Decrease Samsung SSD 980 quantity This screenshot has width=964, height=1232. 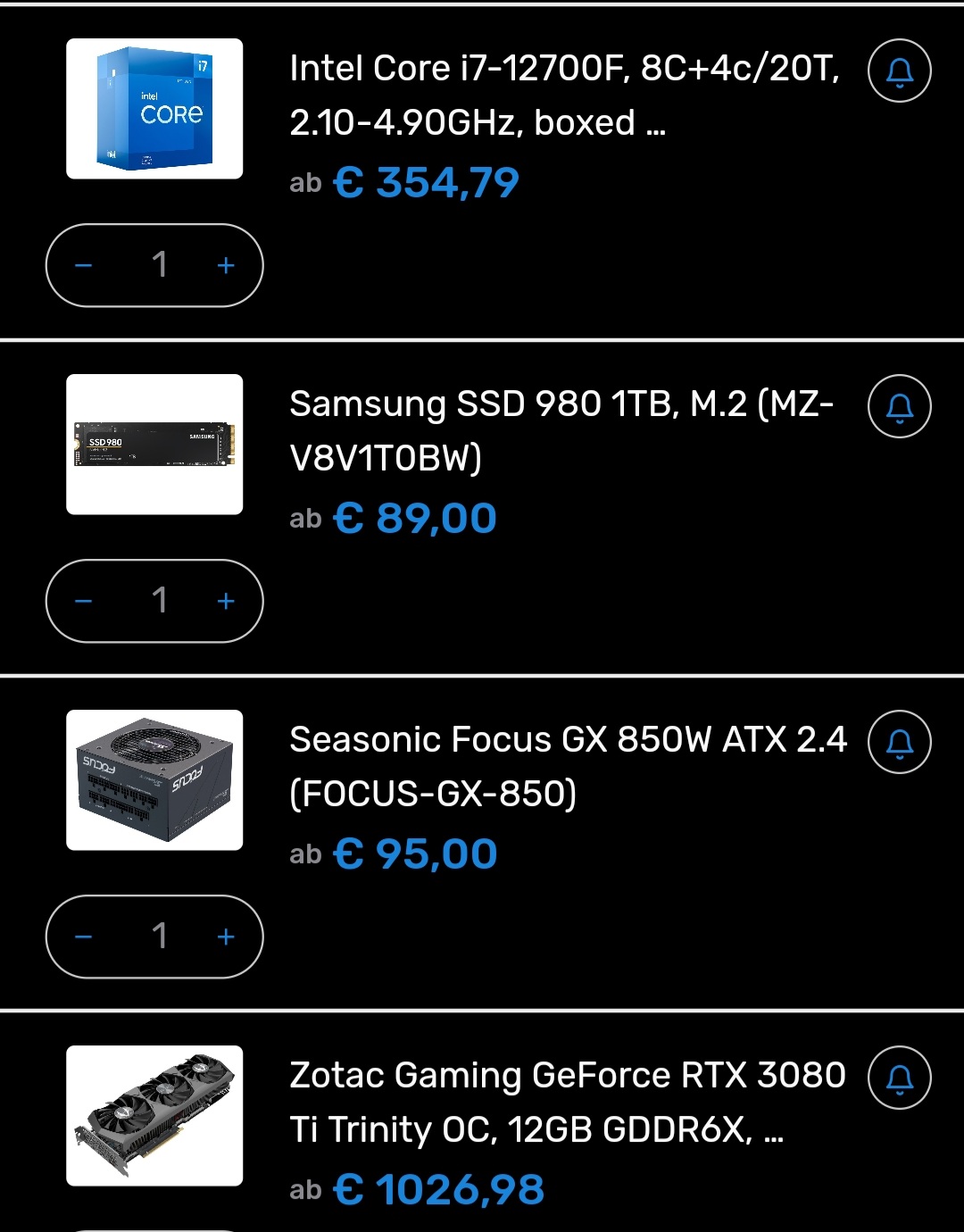83,602
